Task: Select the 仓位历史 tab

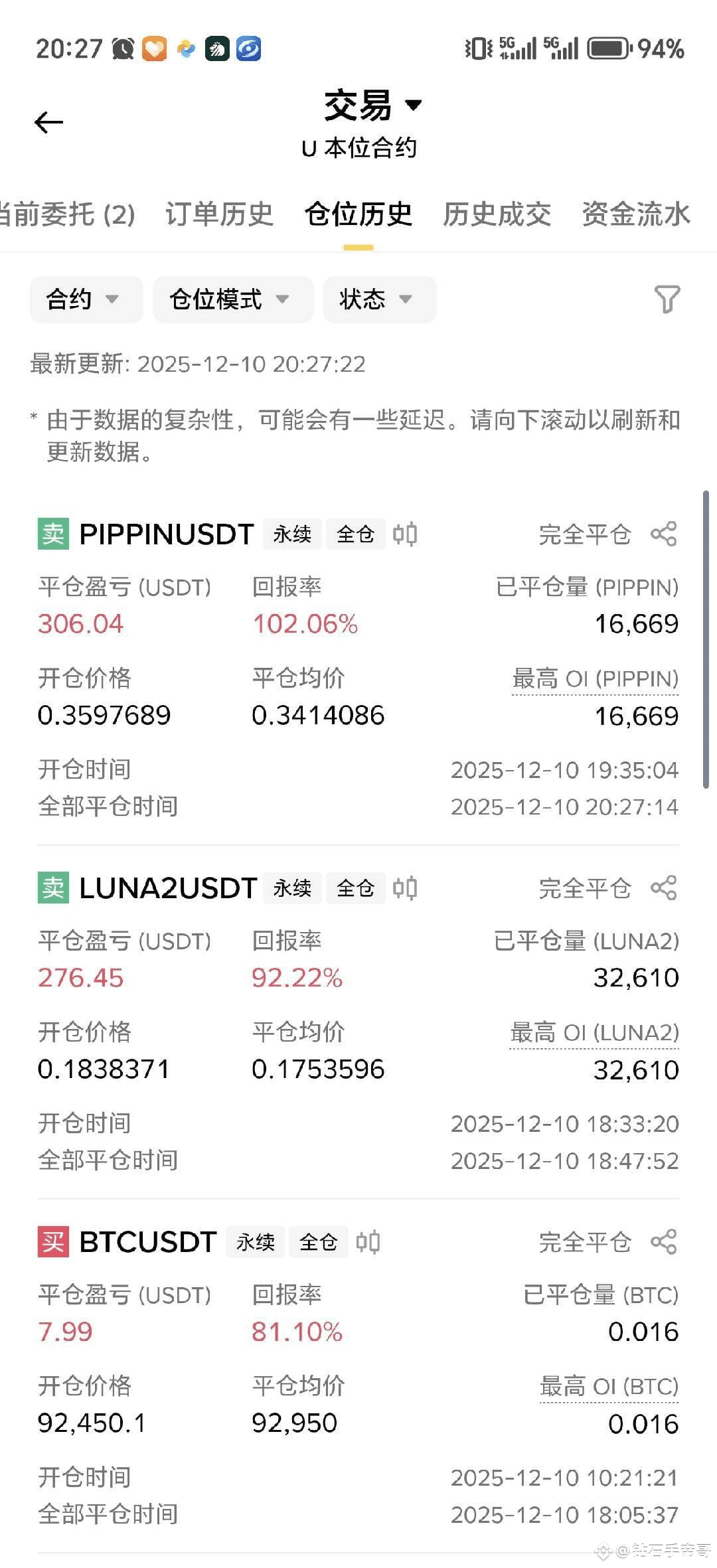Action: coord(358,214)
